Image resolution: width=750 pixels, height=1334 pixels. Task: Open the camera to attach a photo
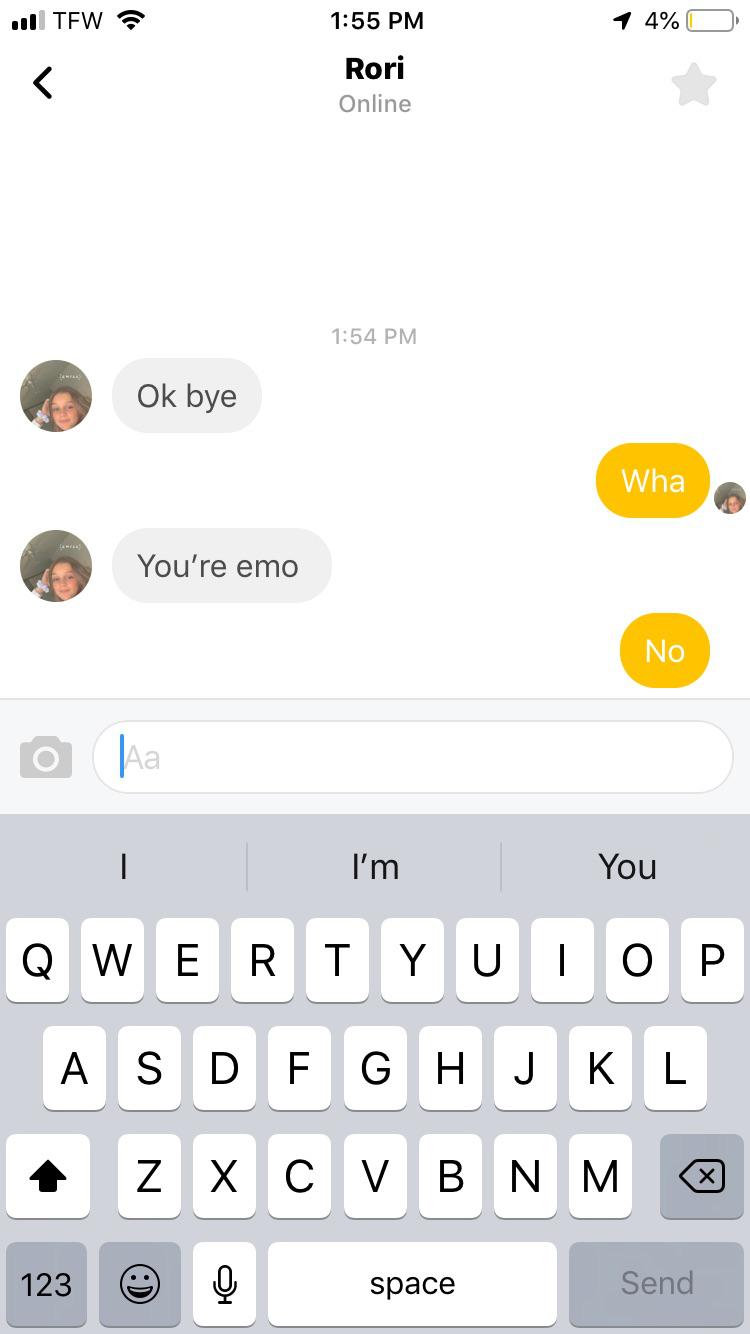(46, 757)
